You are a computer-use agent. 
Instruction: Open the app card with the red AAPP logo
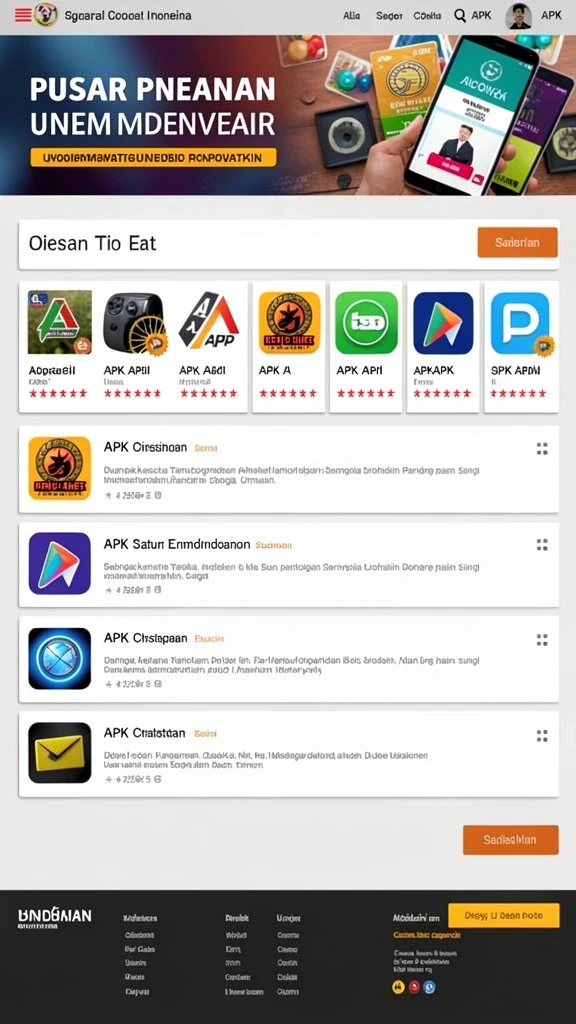click(x=209, y=347)
